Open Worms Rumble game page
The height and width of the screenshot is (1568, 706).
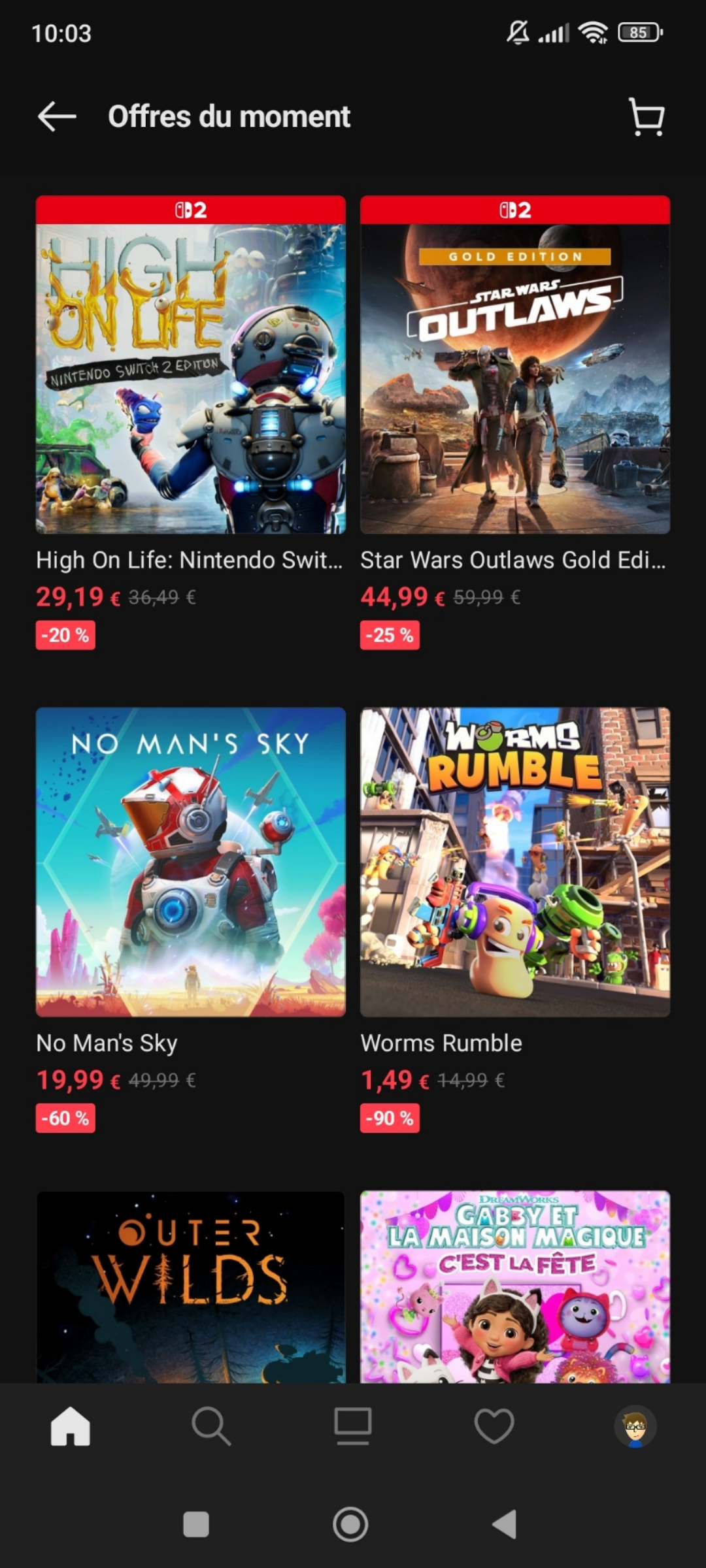tap(514, 862)
